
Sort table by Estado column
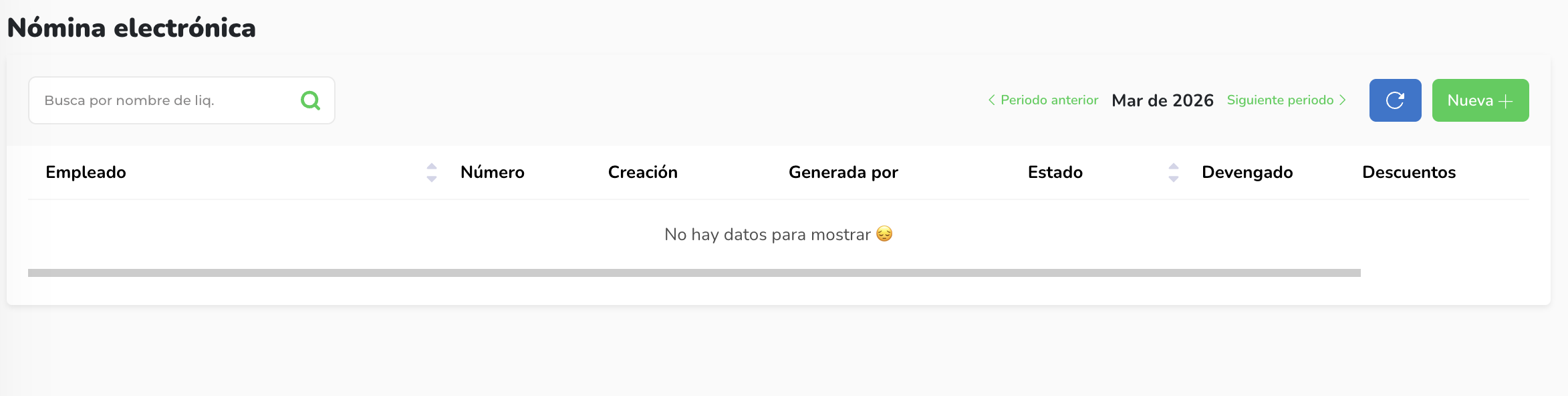tap(1173, 173)
